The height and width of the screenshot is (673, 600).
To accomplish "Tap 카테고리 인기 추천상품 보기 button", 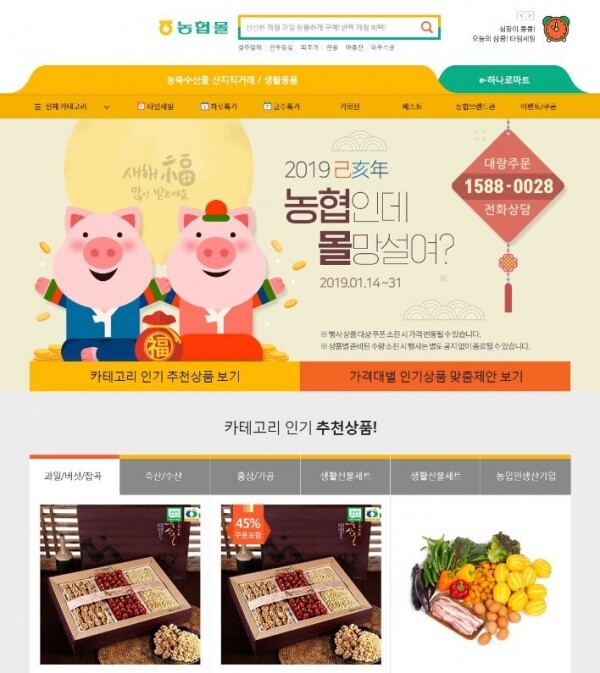I will (x=164, y=377).
